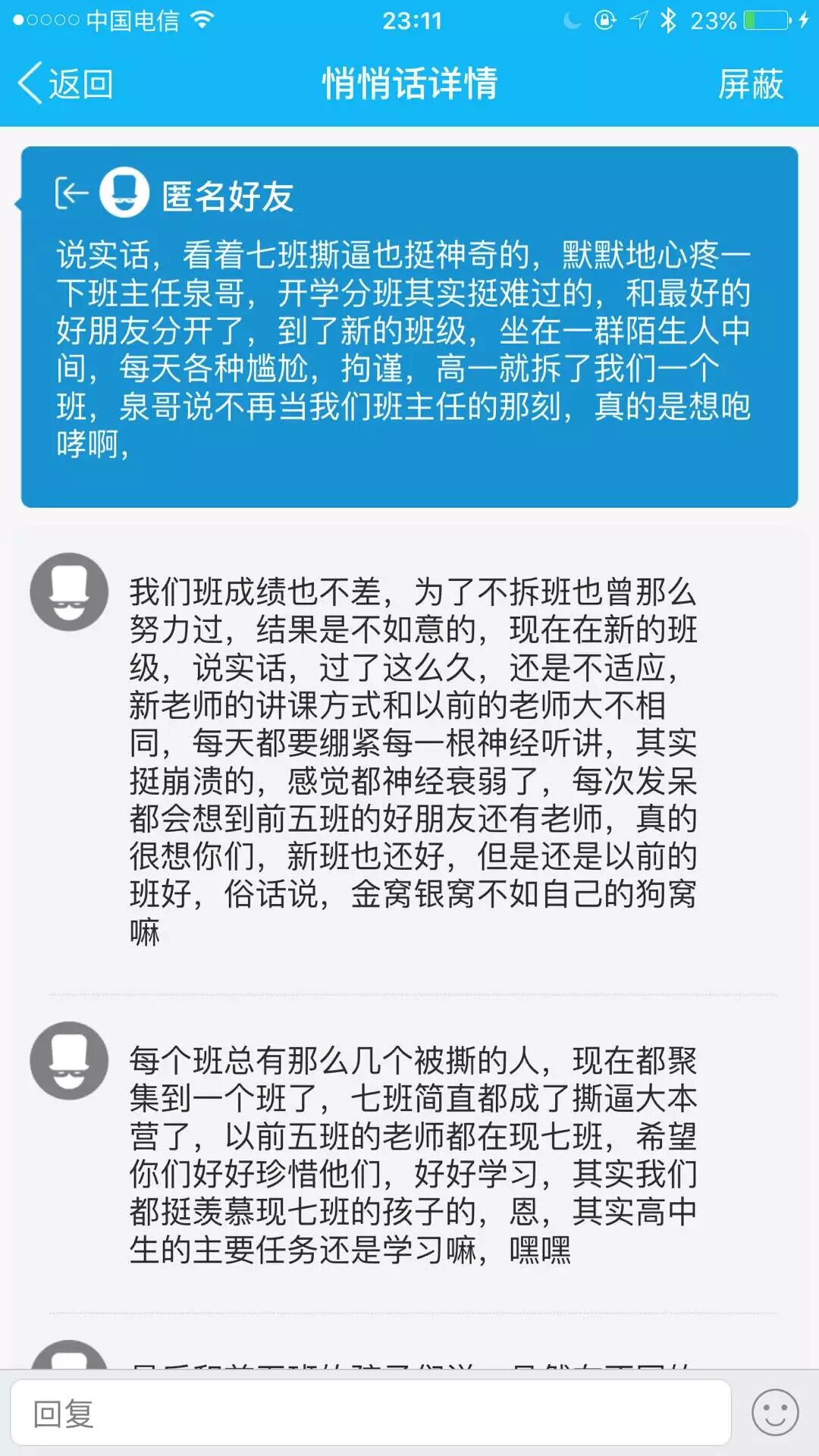Tap 屏蔽 to block this whisper
Viewport: 819px width, 1456px height.
click(x=750, y=83)
